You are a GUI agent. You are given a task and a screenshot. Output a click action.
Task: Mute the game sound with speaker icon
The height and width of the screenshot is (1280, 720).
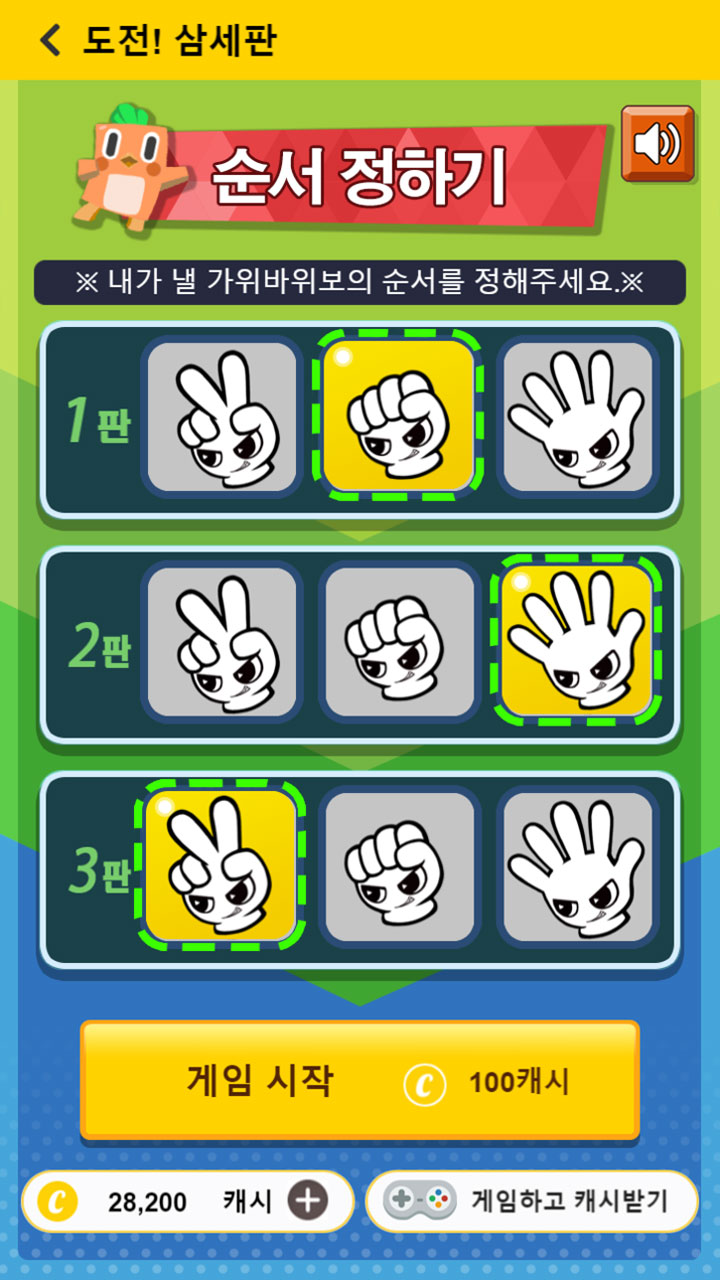[657, 144]
